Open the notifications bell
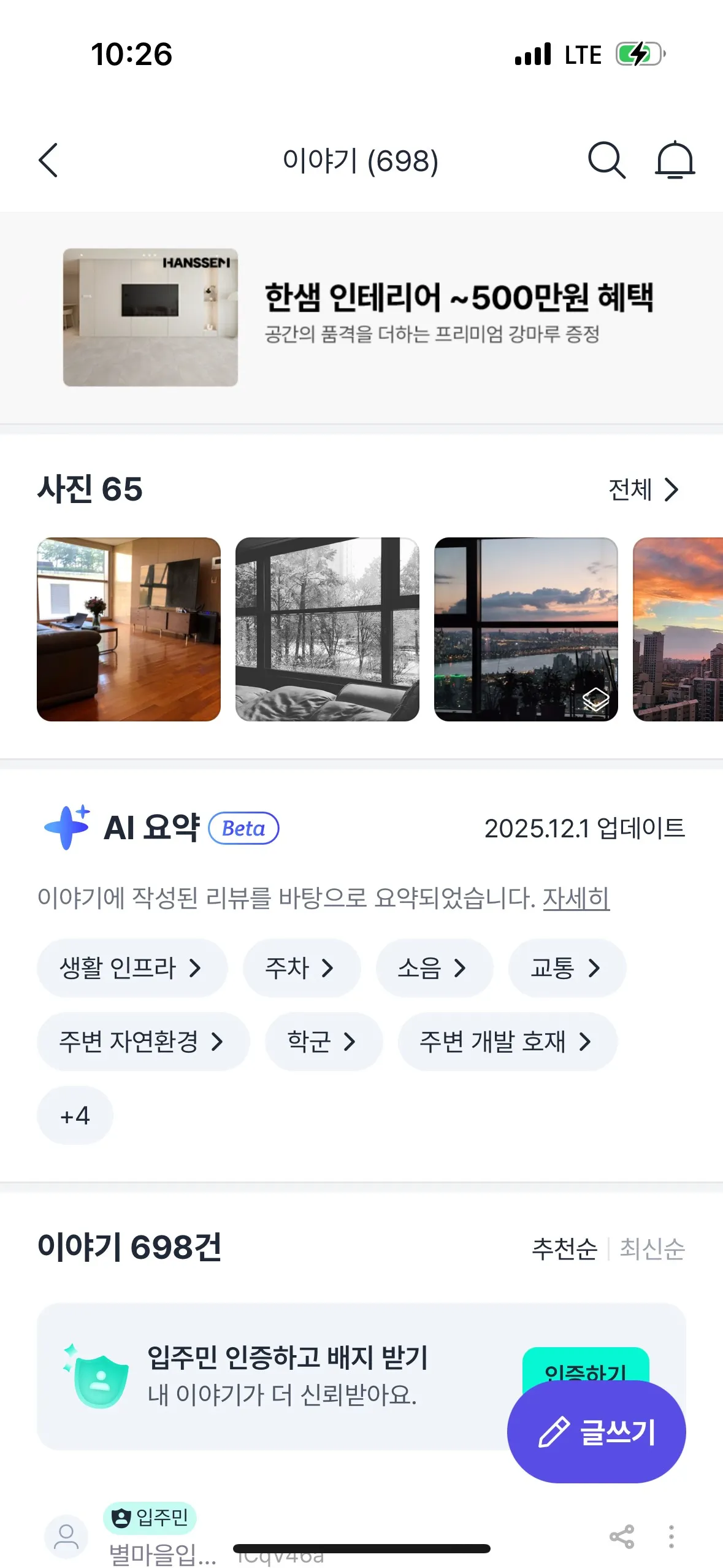Image resolution: width=723 pixels, height=1568 pixels. (675, 161)
